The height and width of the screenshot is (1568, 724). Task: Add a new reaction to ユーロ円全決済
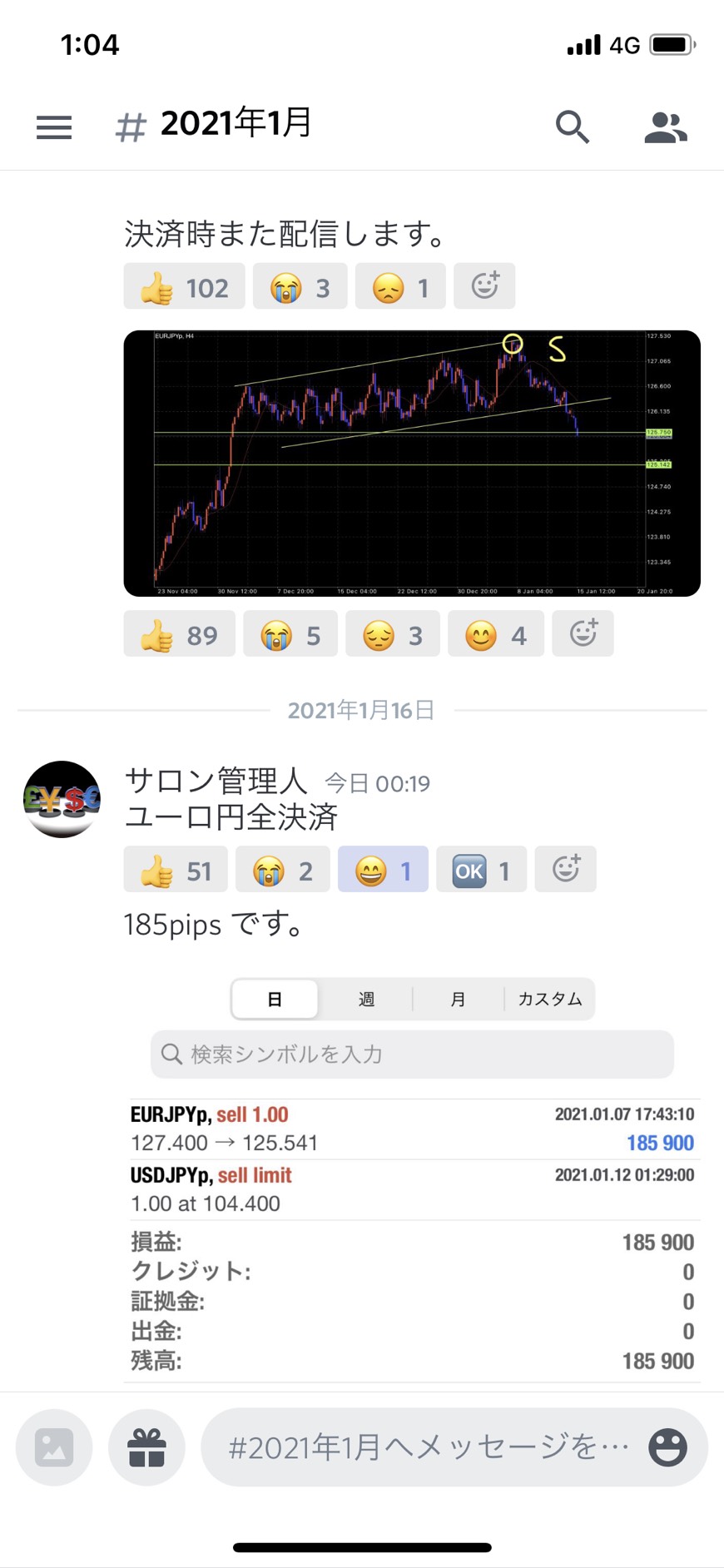click(x=566, y=869)
